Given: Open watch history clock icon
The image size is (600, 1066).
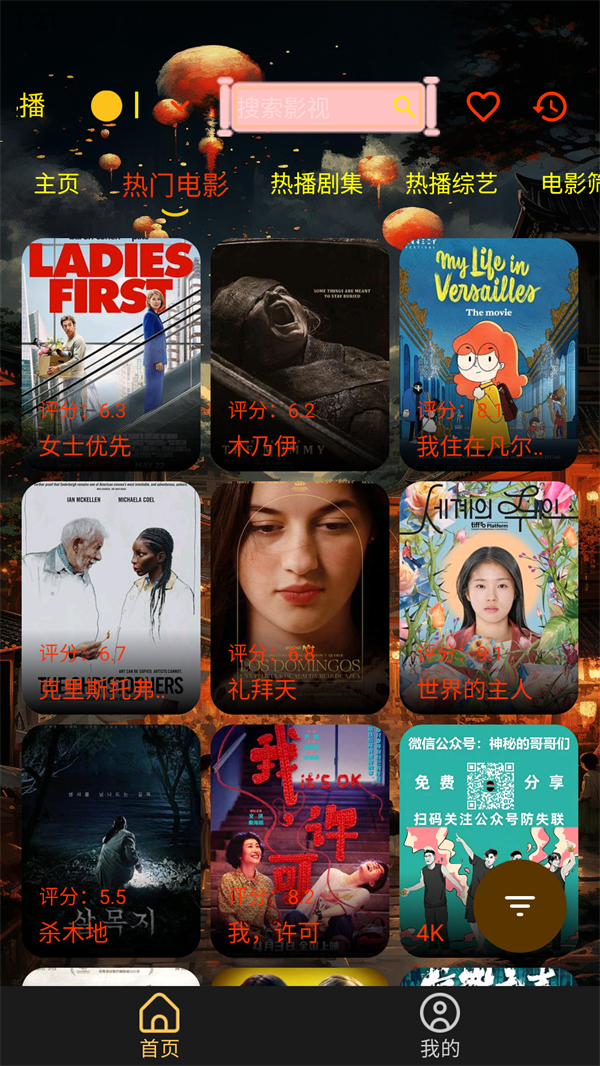Looking at the screenshot, I should pyautogui.click(x=550, y=106).
